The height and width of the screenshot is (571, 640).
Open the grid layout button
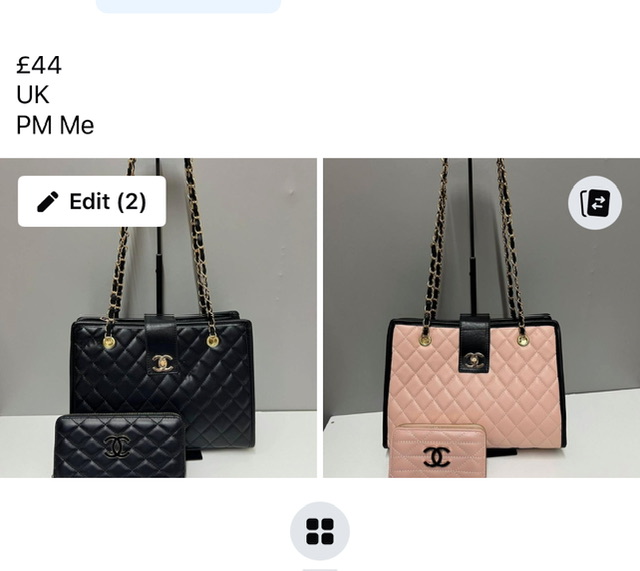tap(320, 531)
